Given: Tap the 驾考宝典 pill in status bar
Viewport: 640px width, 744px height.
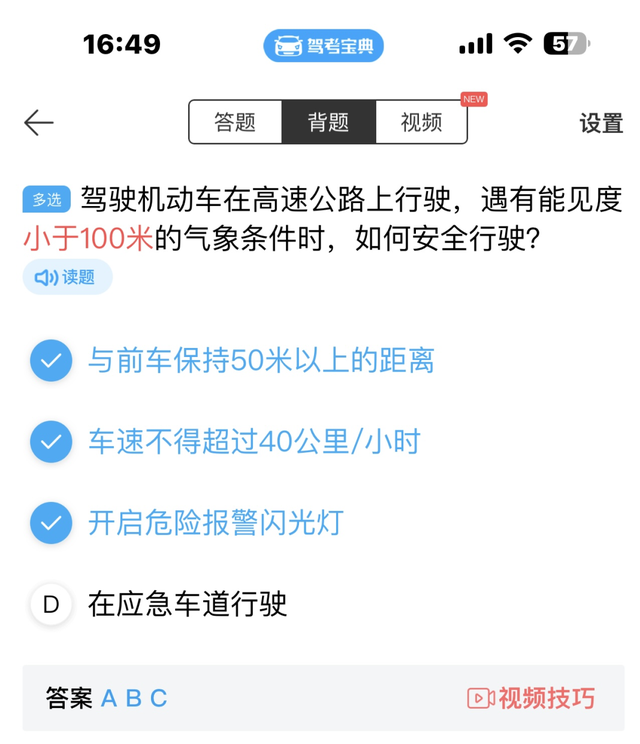Looking at the screenshot, I should [x=323, y=45].
